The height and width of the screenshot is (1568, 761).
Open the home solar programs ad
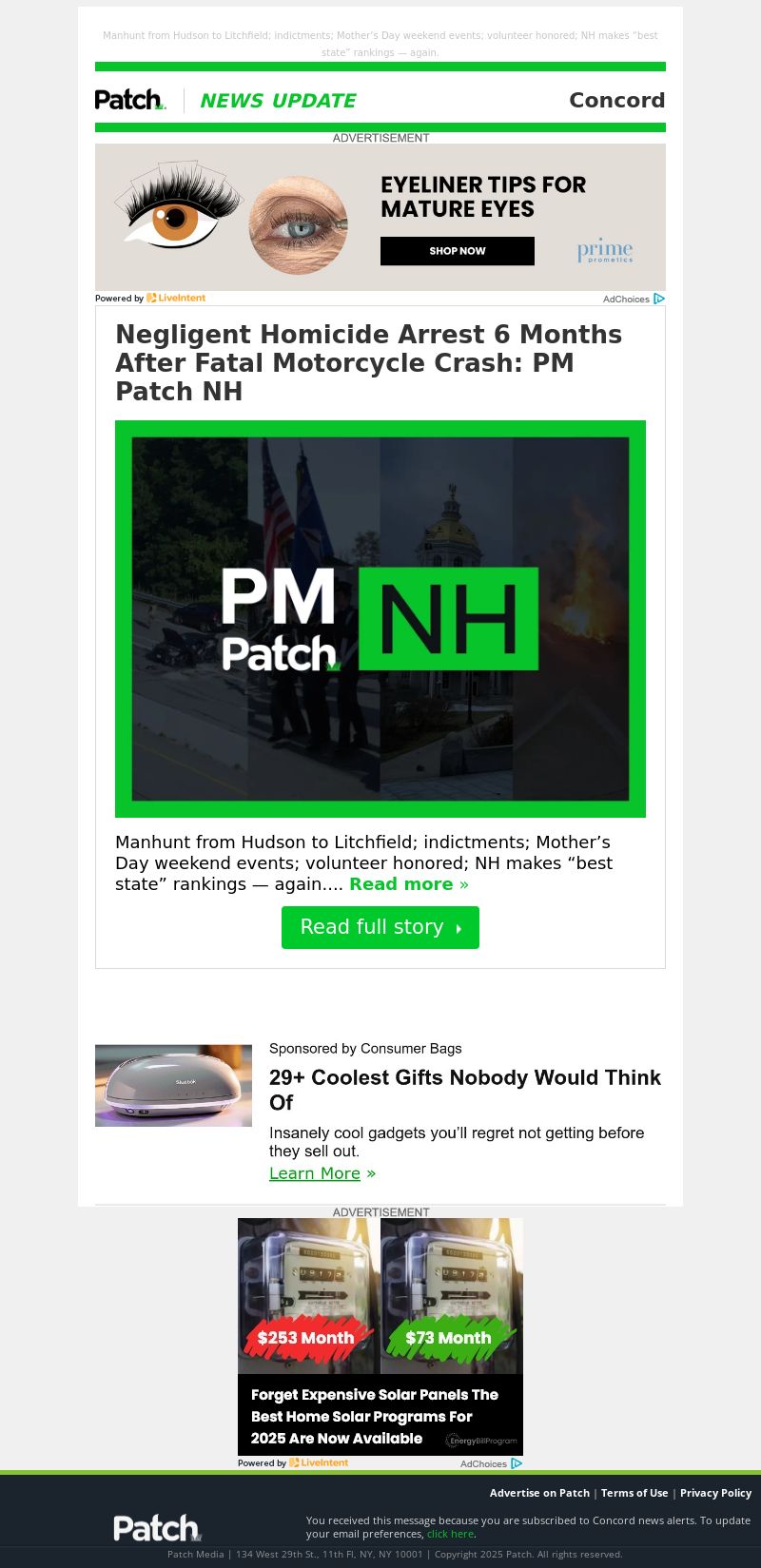pyautogui.click(x=380, y=1341)
